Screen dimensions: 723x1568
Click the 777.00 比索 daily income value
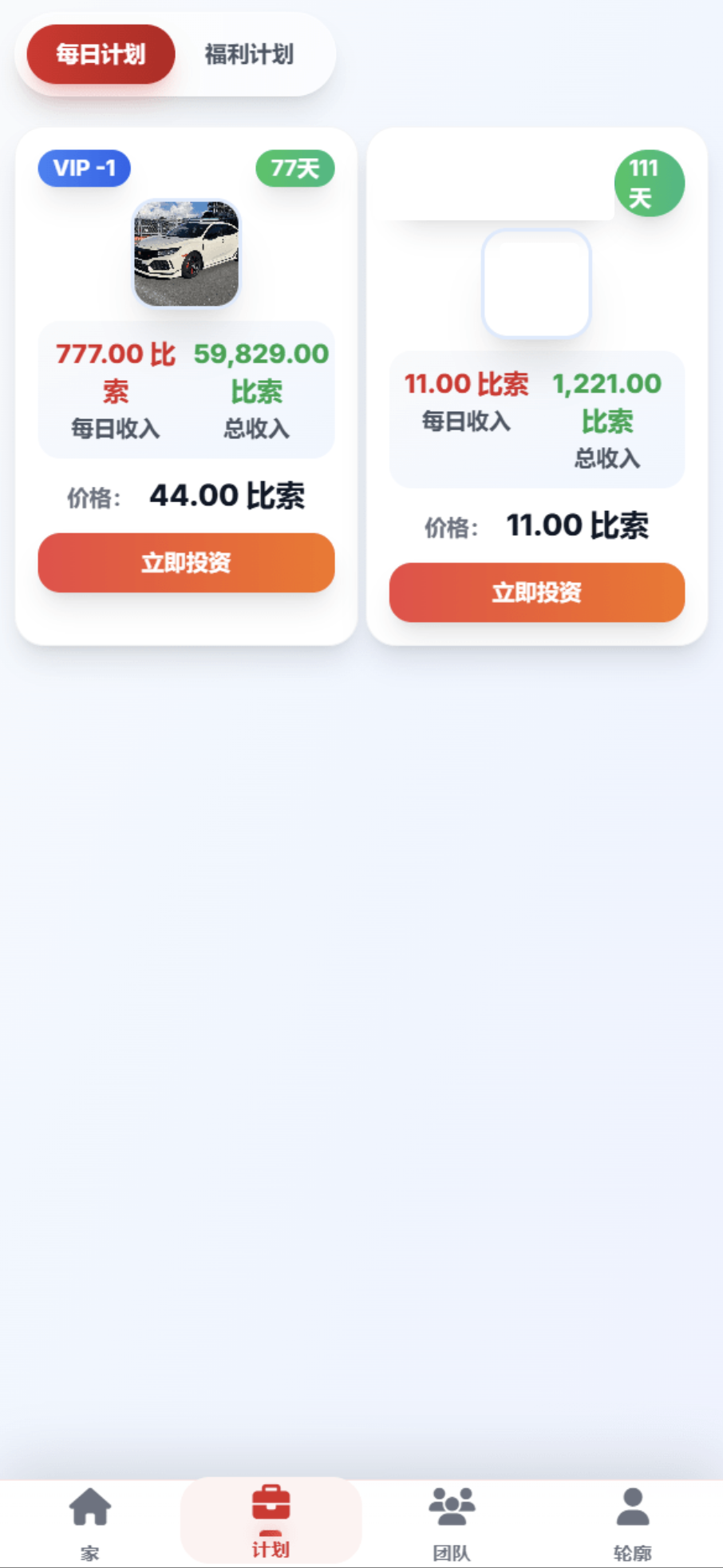pos(115,372)
